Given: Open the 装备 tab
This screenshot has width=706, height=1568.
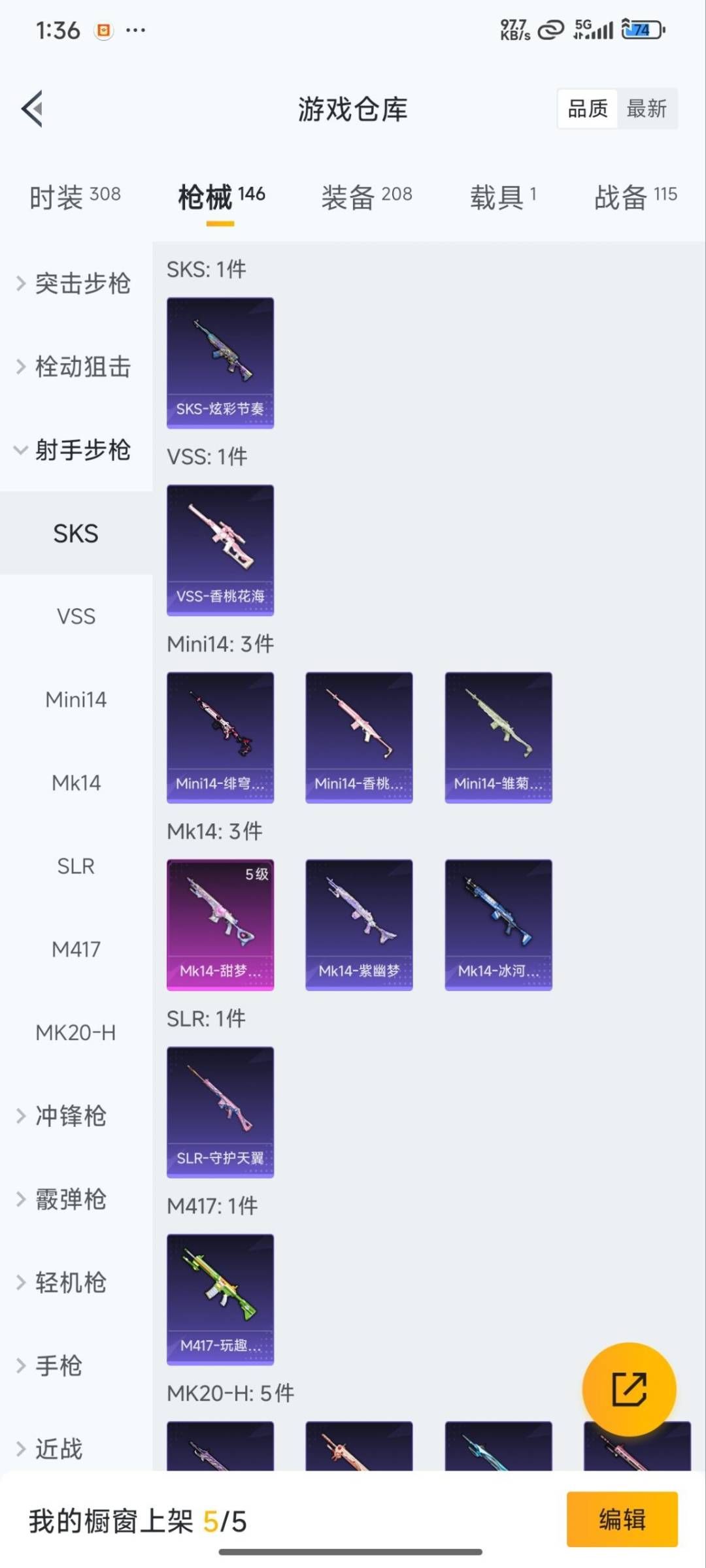Looking at the screenshot, I should (x=366, y=197).
